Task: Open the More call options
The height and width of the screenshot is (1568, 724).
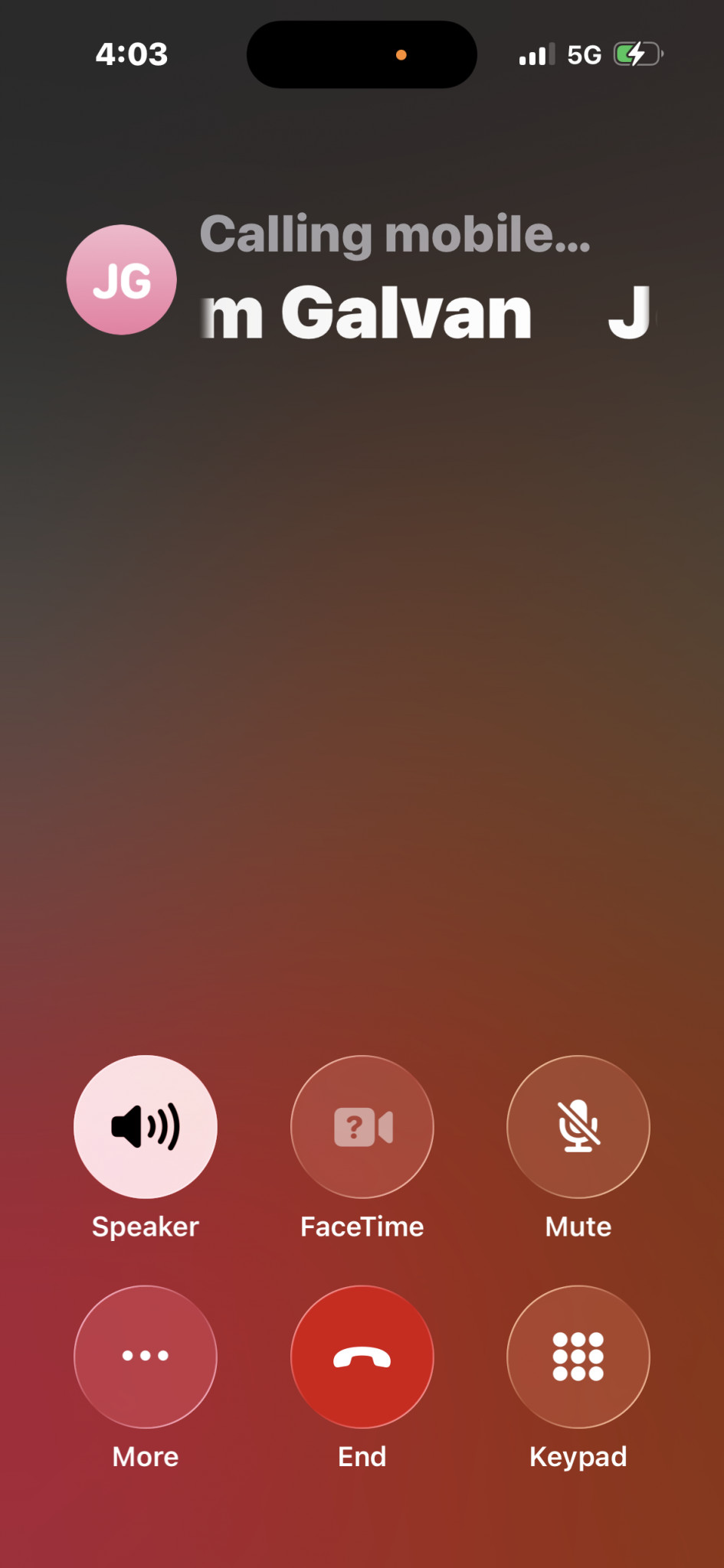Action: coord(146,1356)
